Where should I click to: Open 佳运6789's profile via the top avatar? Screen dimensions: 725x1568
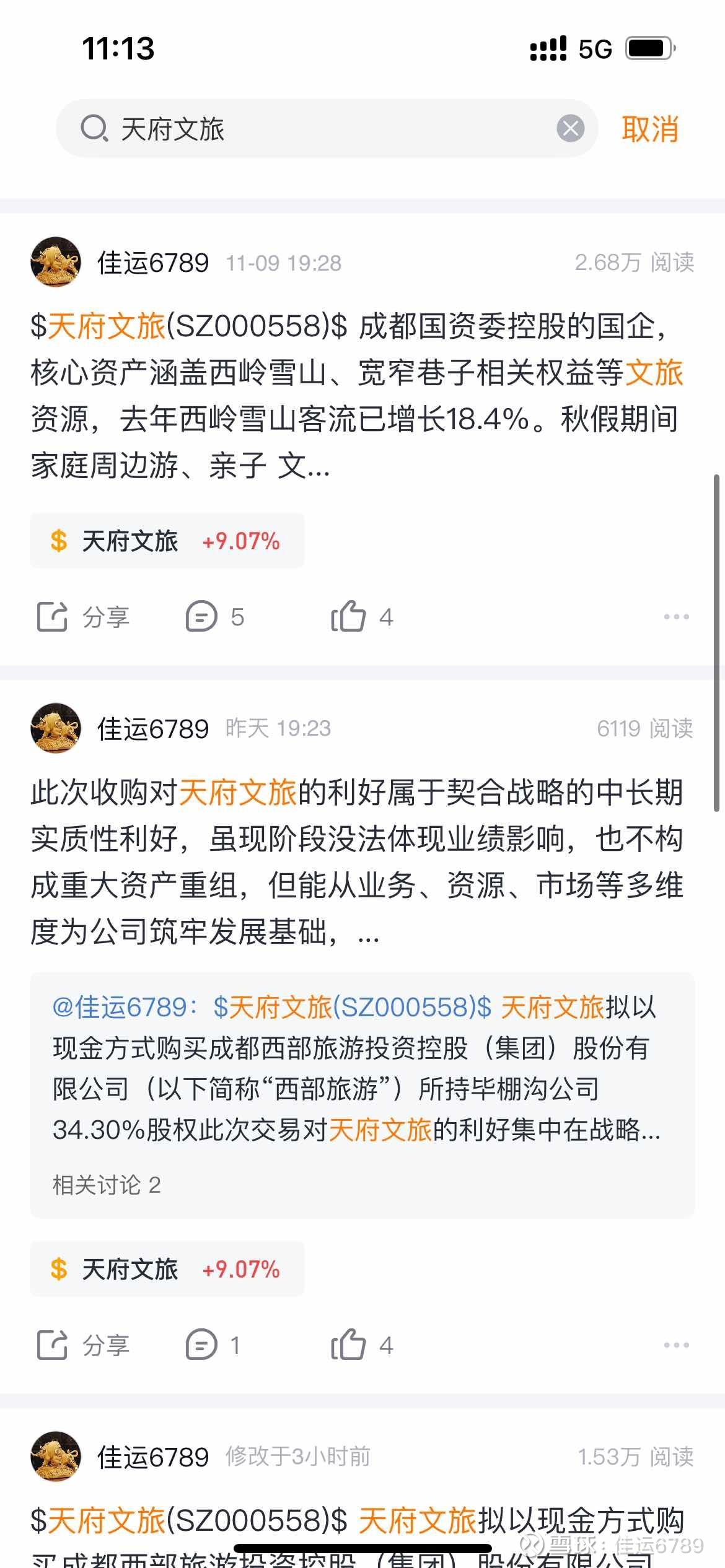56,261
